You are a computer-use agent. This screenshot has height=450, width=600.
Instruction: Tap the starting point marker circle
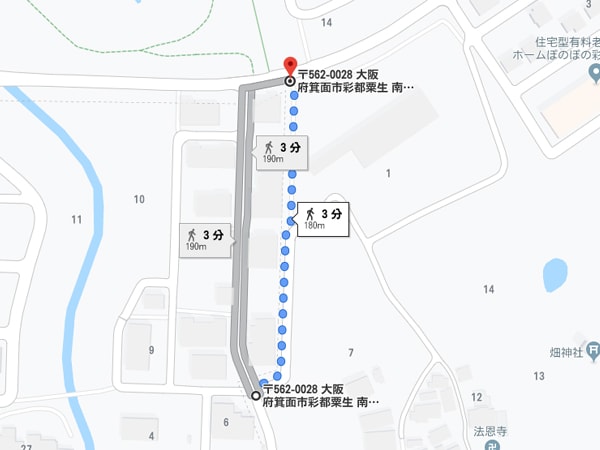click(x=256, y=396)
